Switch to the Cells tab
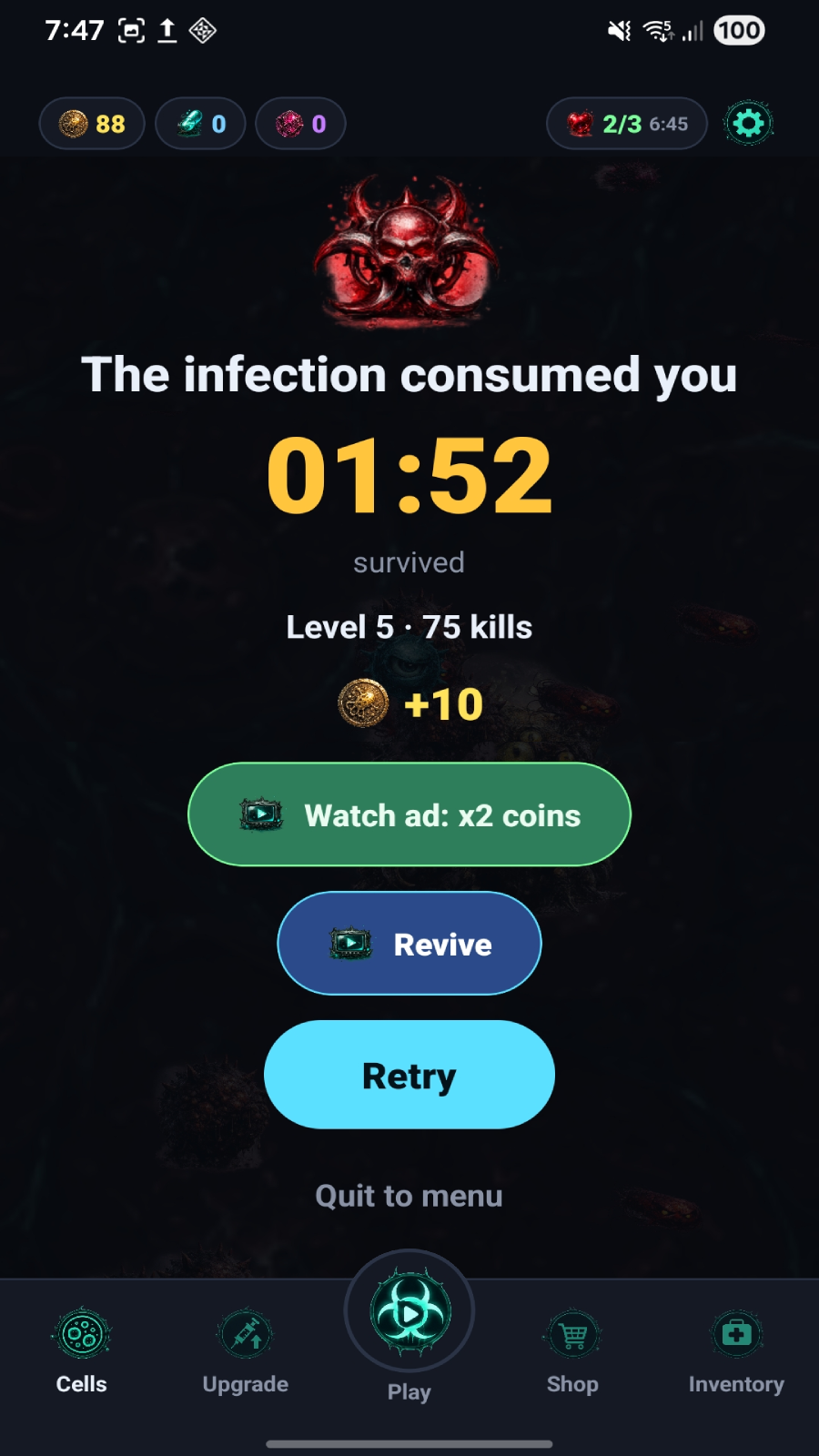 [x=82, y=1351]
